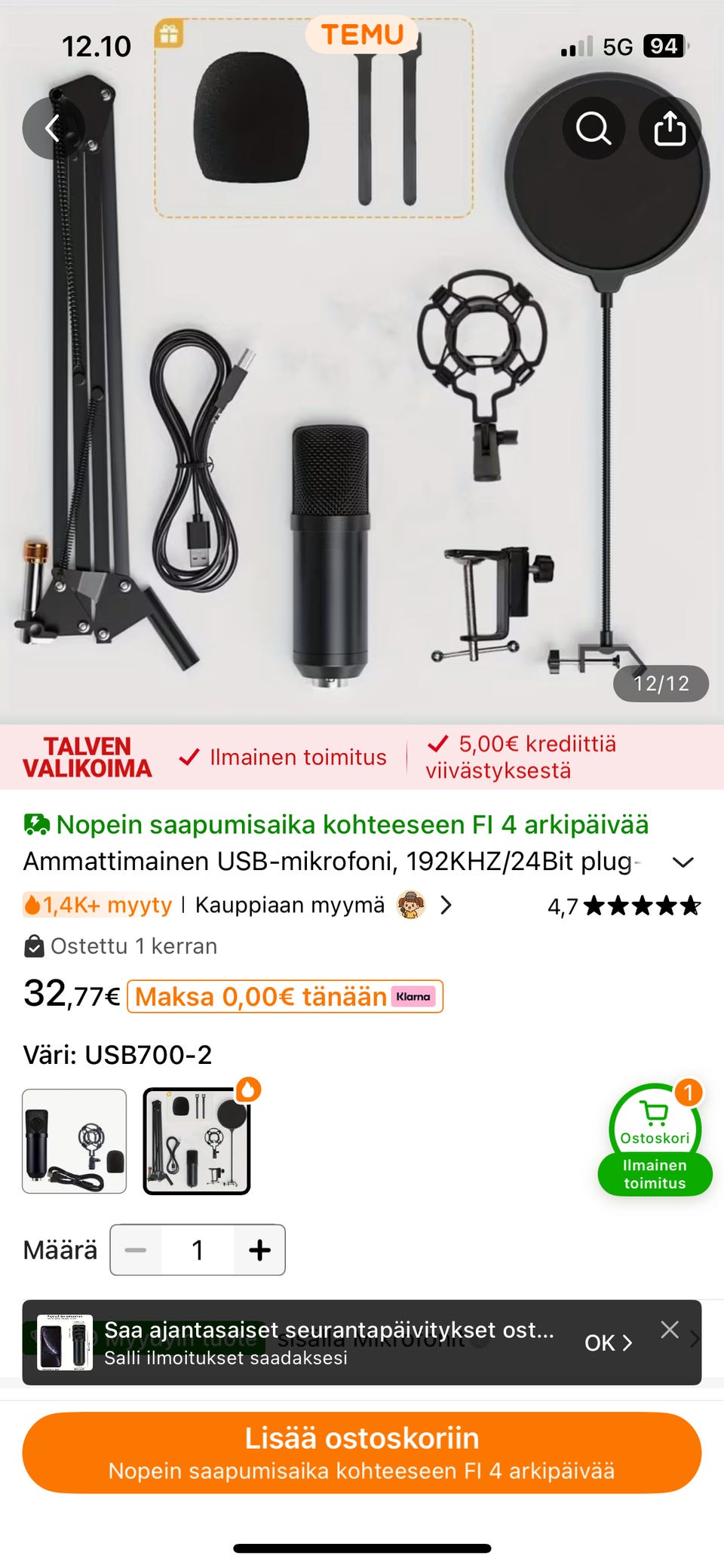Tap OK to allow tracking notifications
This screenshot has height=1568, width=724.
608,1343
